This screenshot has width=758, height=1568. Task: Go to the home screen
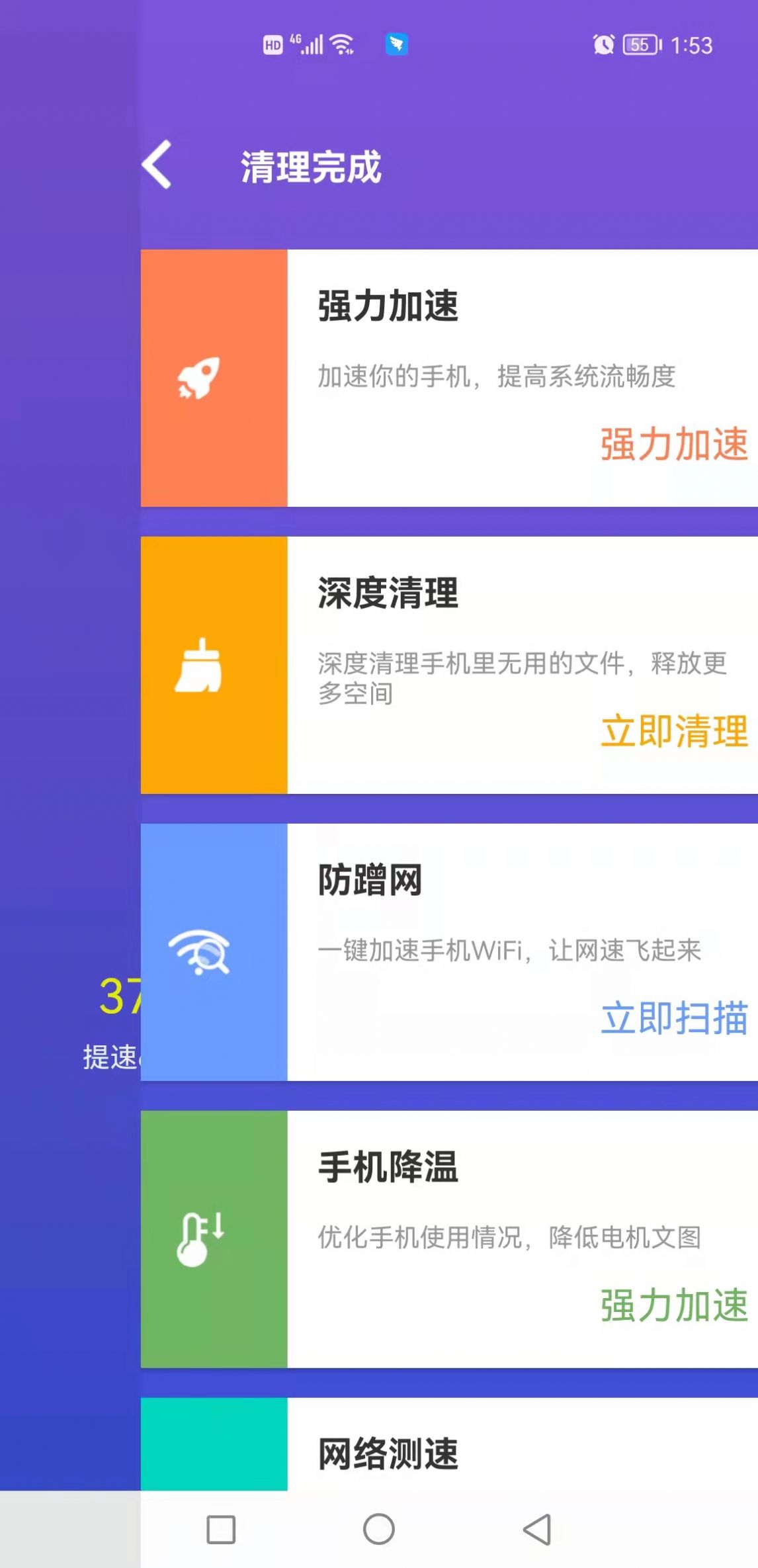pos(379,1530)
